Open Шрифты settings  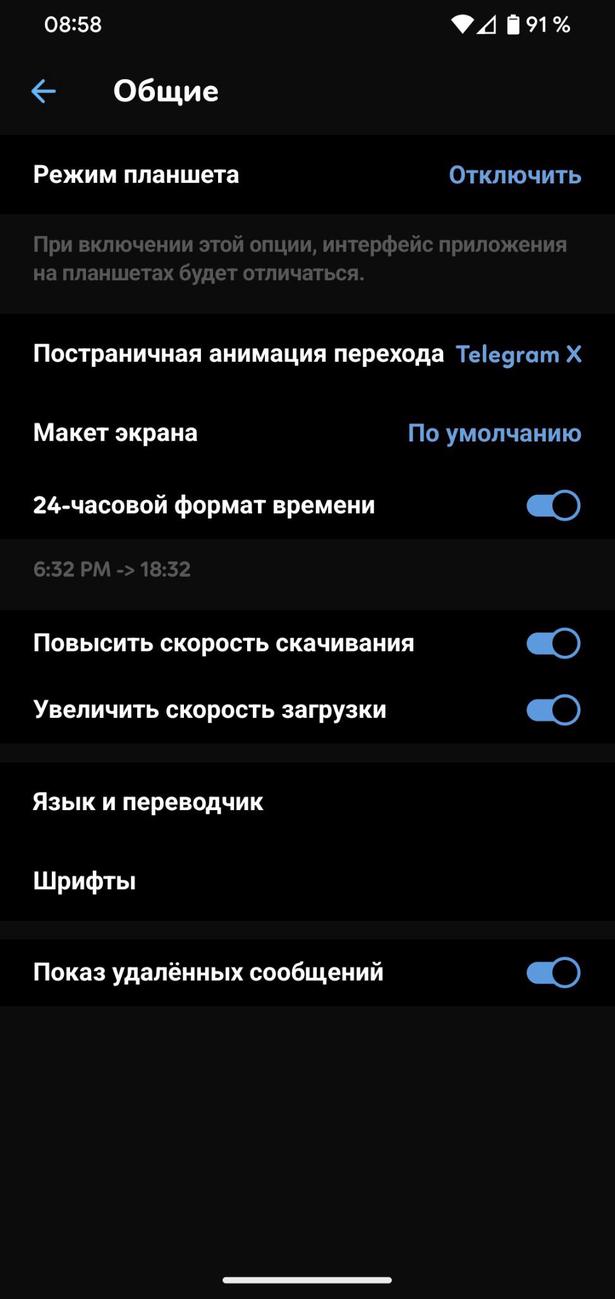(x=85, y=881)
